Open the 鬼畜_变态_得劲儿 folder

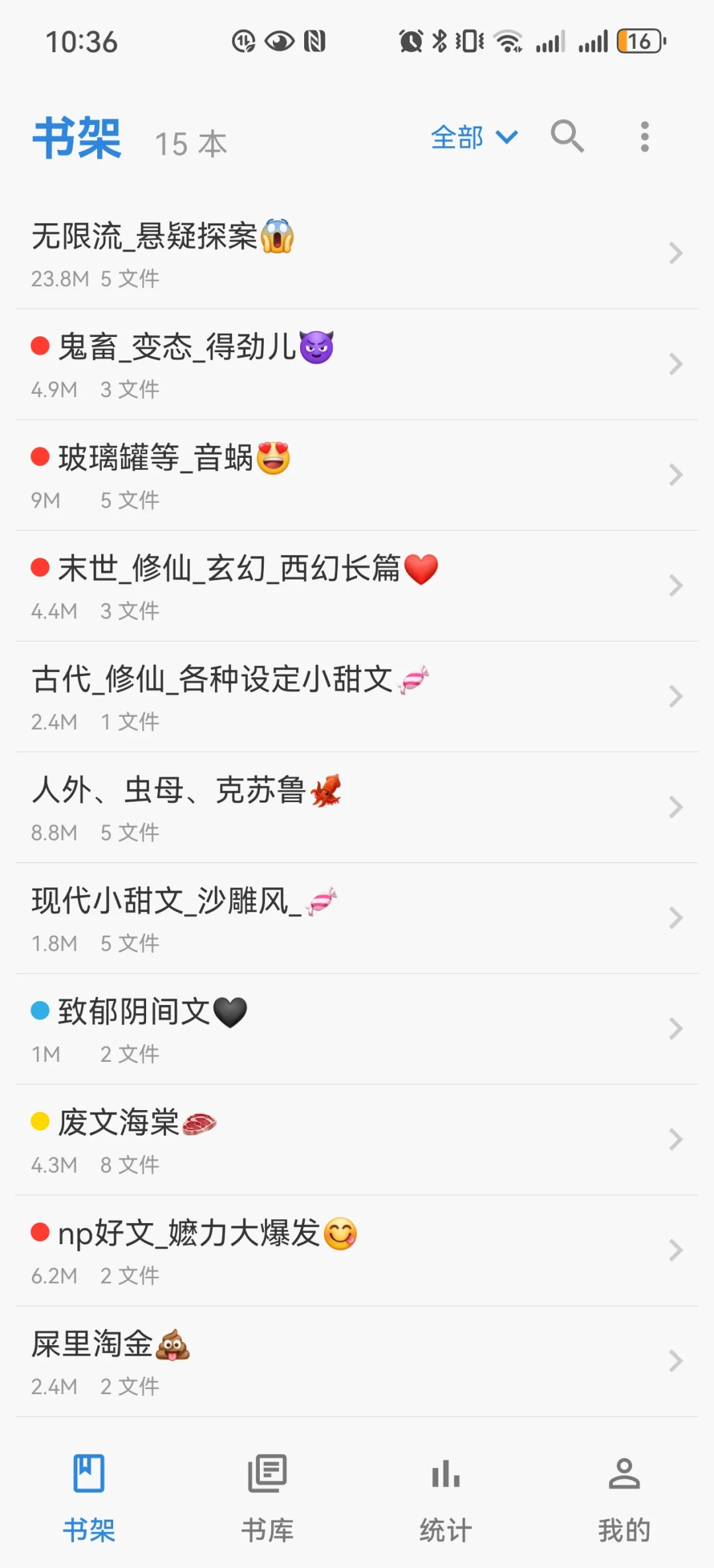[x=357, y=365]
